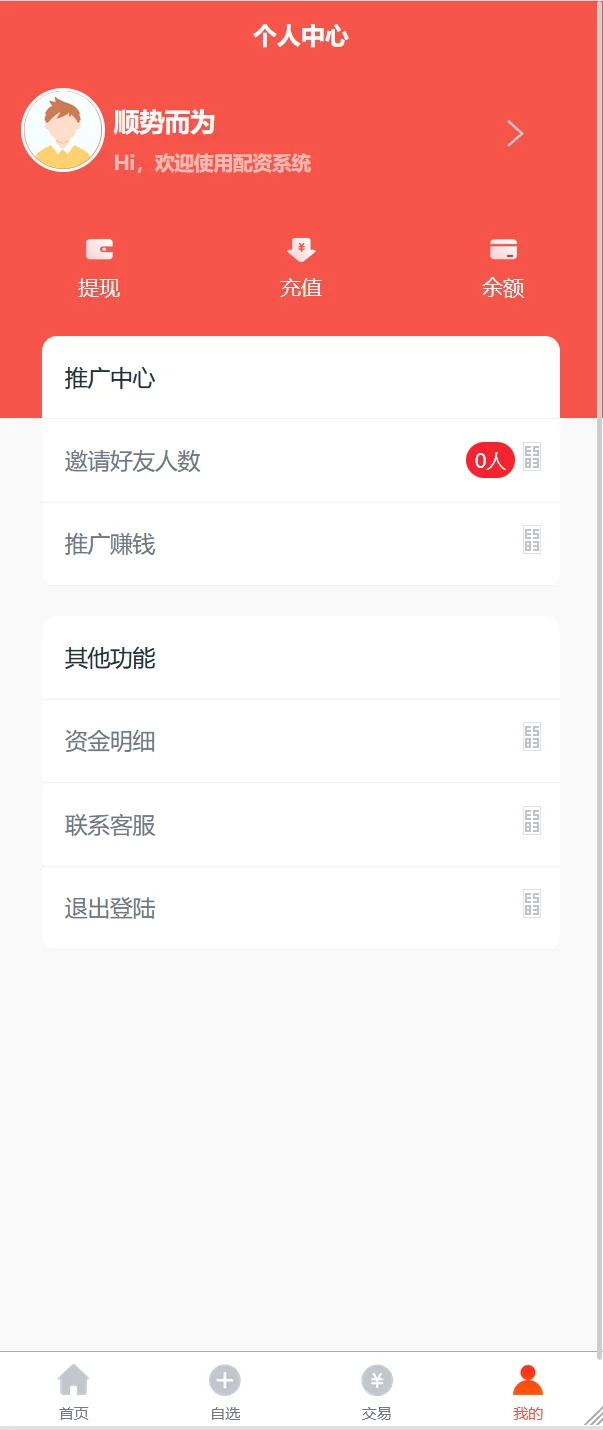Open 充值 recharge
Screen dimensions: 603x1430
click(301, 268)
